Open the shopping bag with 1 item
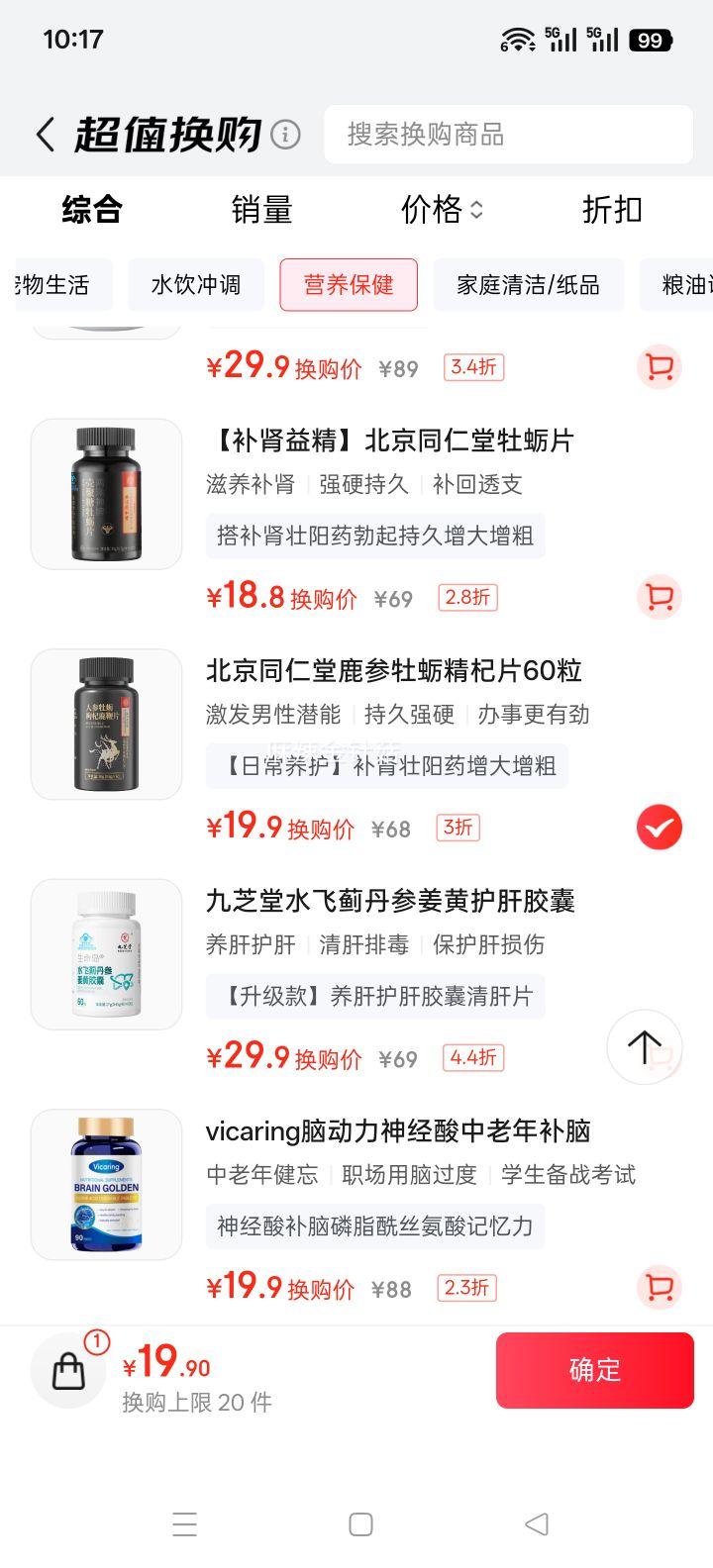The image size is (713, 1568). (x=68, y=1371)
